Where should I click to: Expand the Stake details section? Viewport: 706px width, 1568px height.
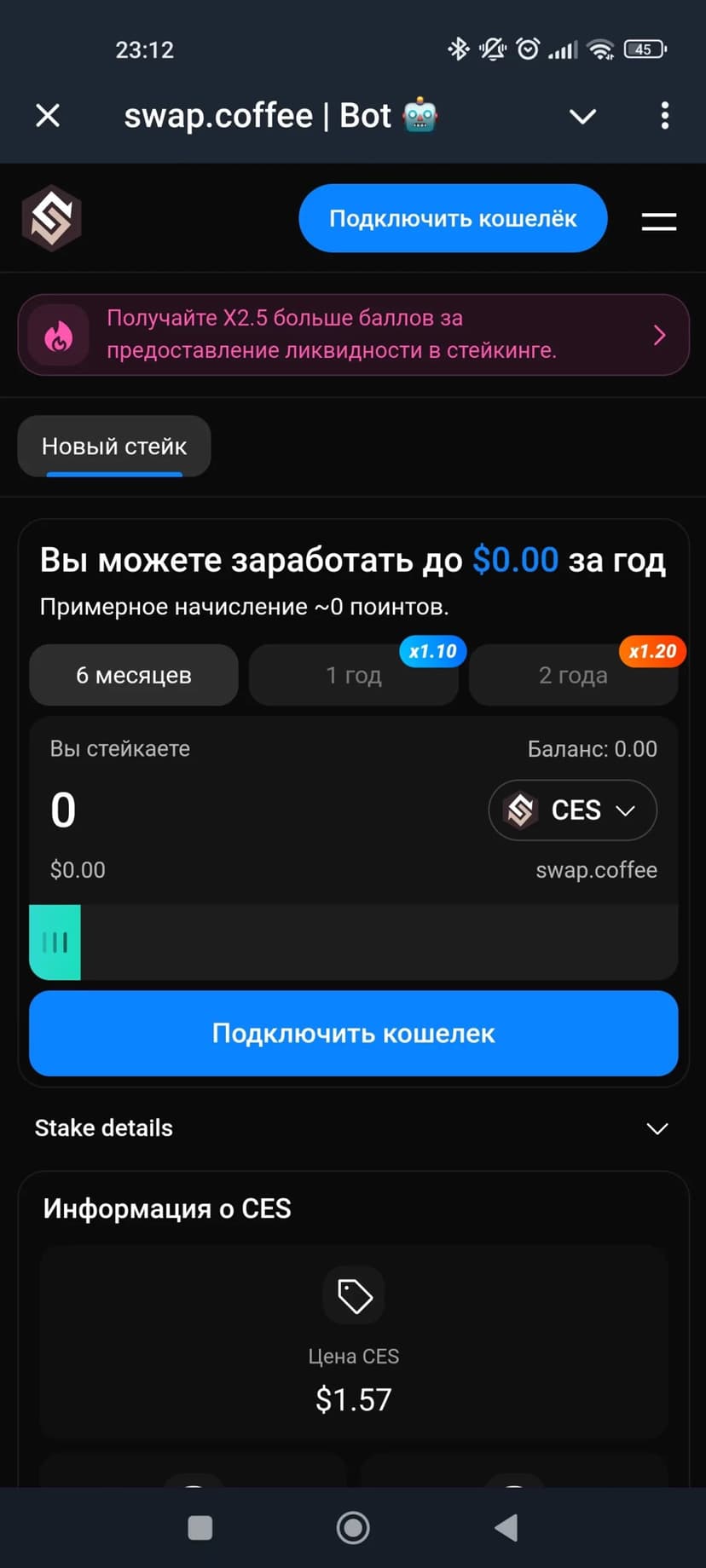(x=353, y=1128)
